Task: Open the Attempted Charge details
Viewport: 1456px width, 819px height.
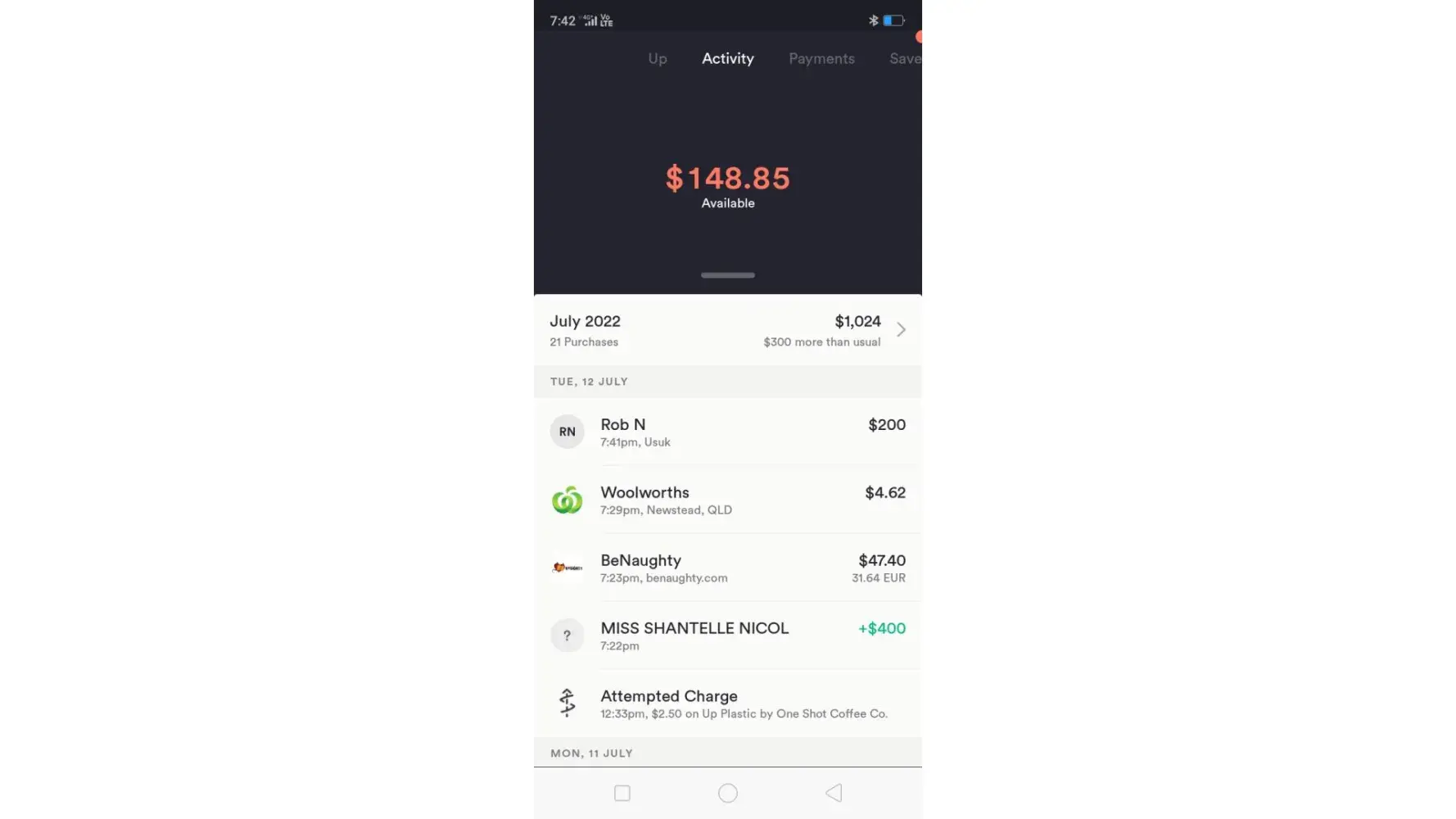Action: click(x=727, y=704)
